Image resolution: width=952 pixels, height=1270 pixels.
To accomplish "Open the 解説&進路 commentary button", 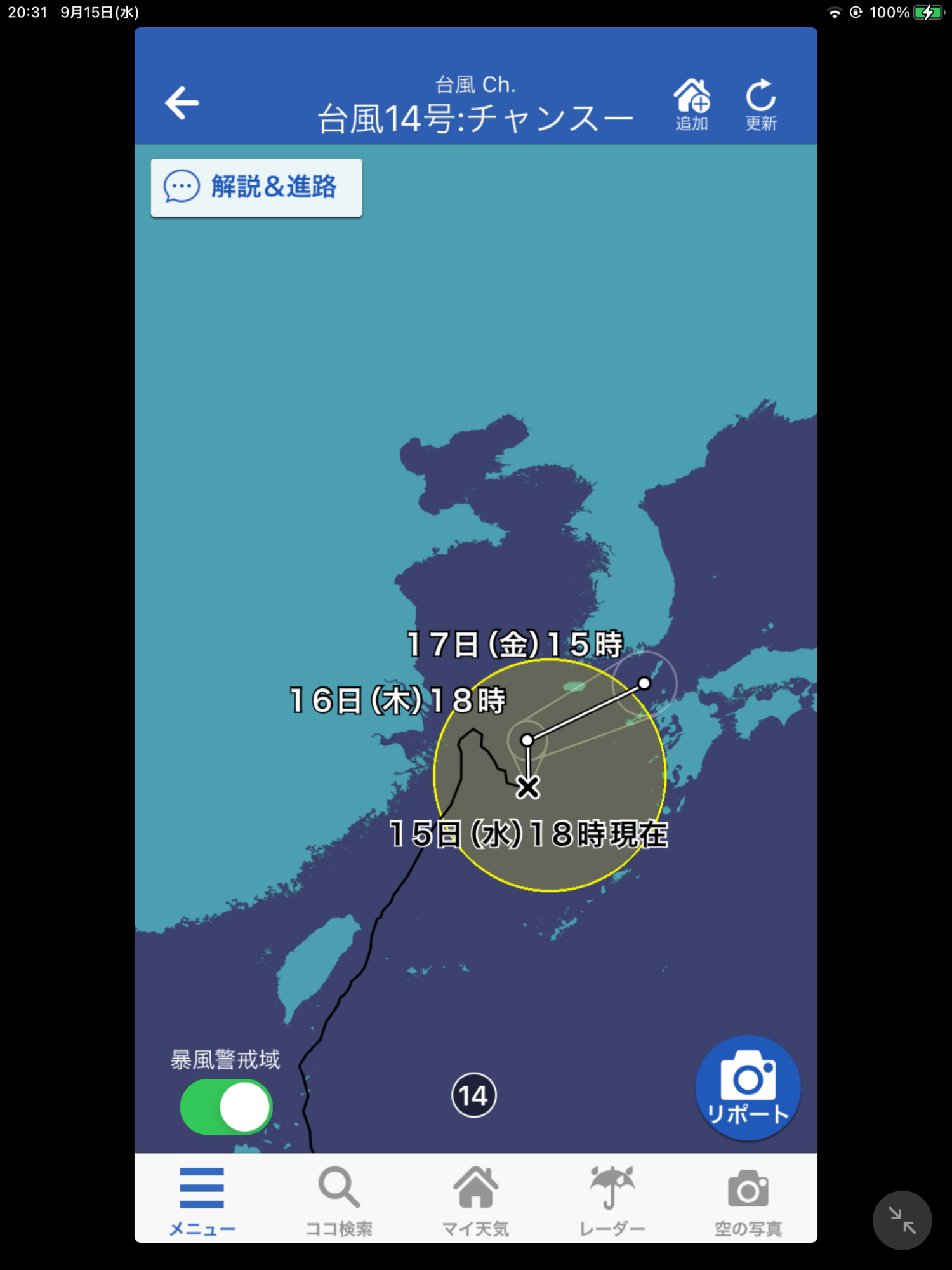I will point(256,187).
